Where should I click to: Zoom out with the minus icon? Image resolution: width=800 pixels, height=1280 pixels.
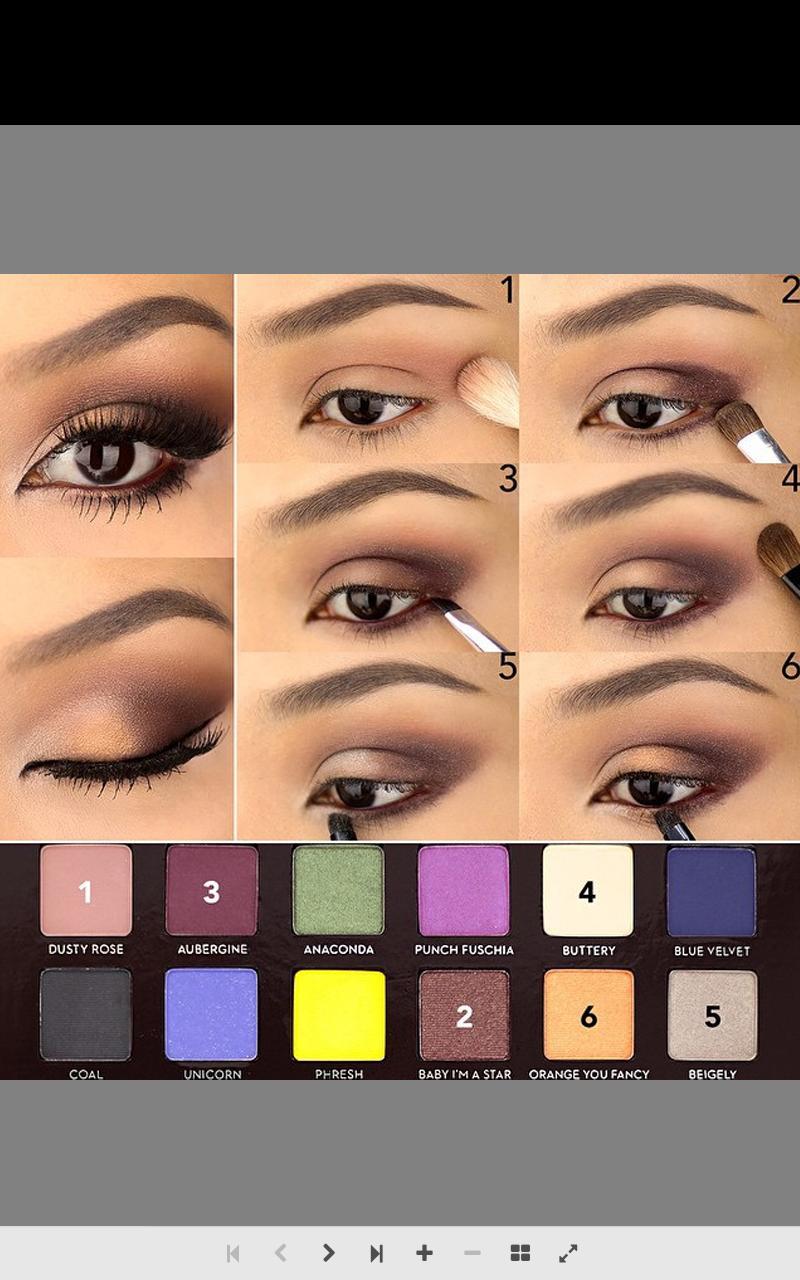[x=472, y=1253]
